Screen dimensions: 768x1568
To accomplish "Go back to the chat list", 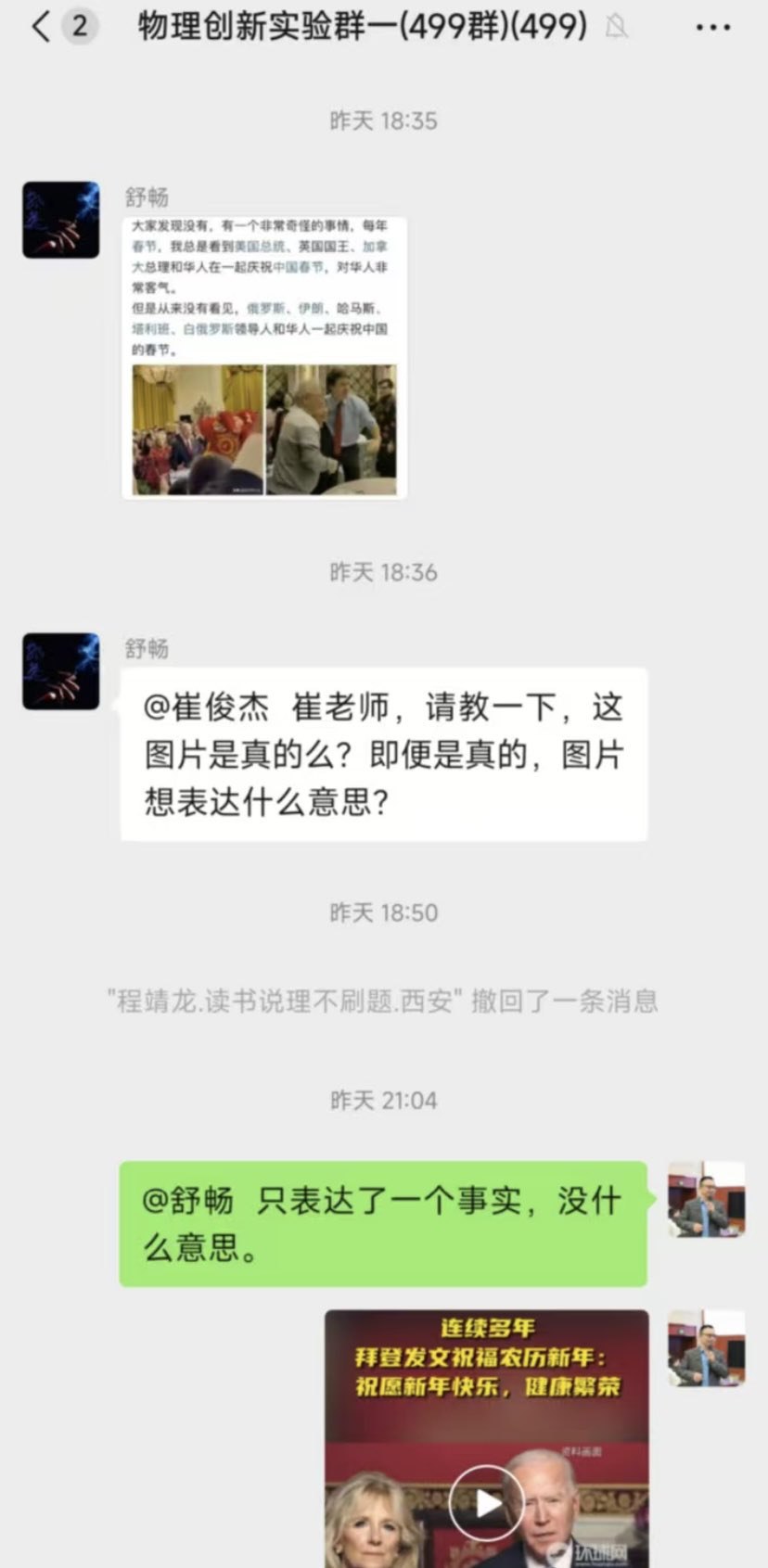I will click(42, 27).
